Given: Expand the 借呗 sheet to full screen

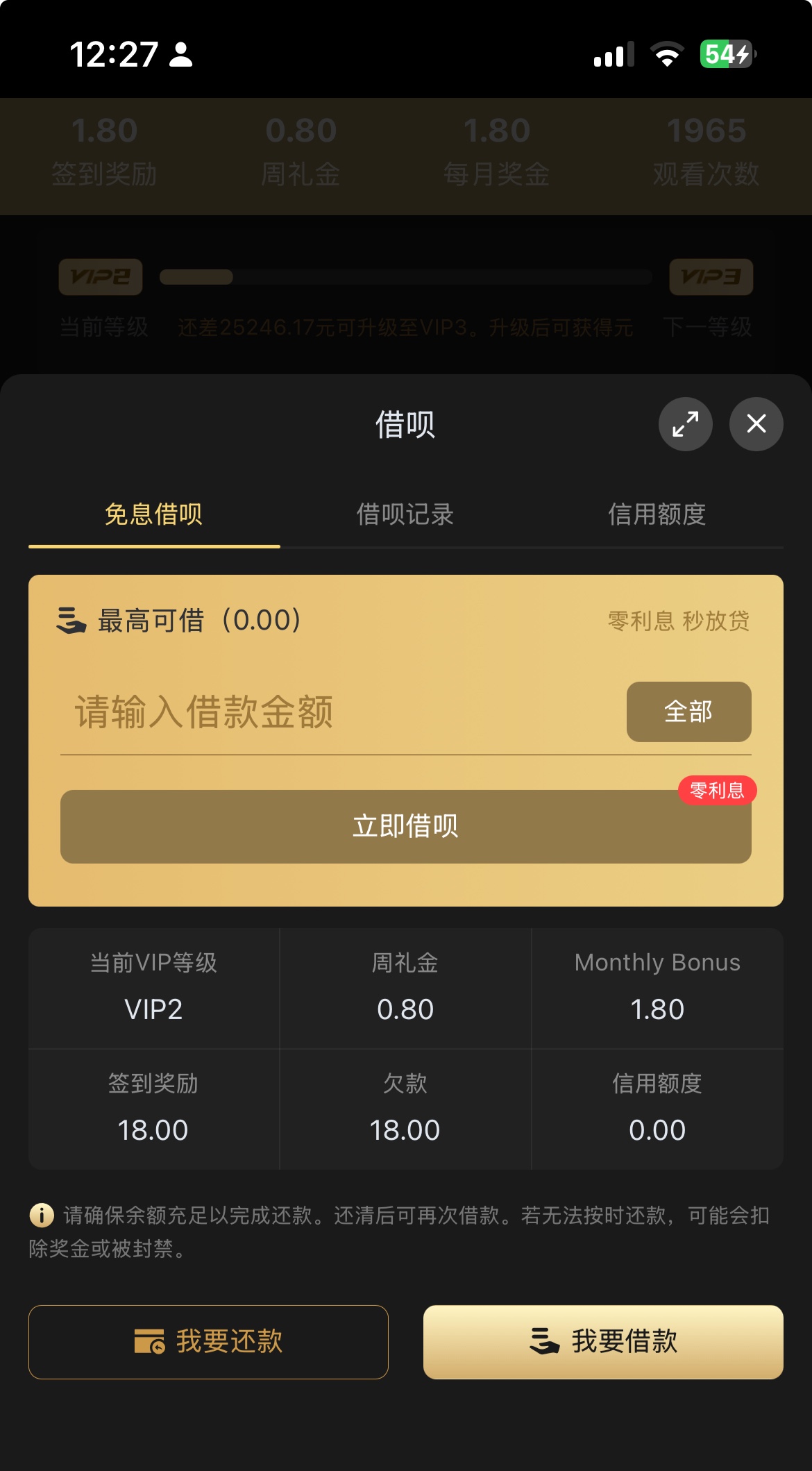Looking at the screenshot, I should pyautogui.click(x=685, y=424).
